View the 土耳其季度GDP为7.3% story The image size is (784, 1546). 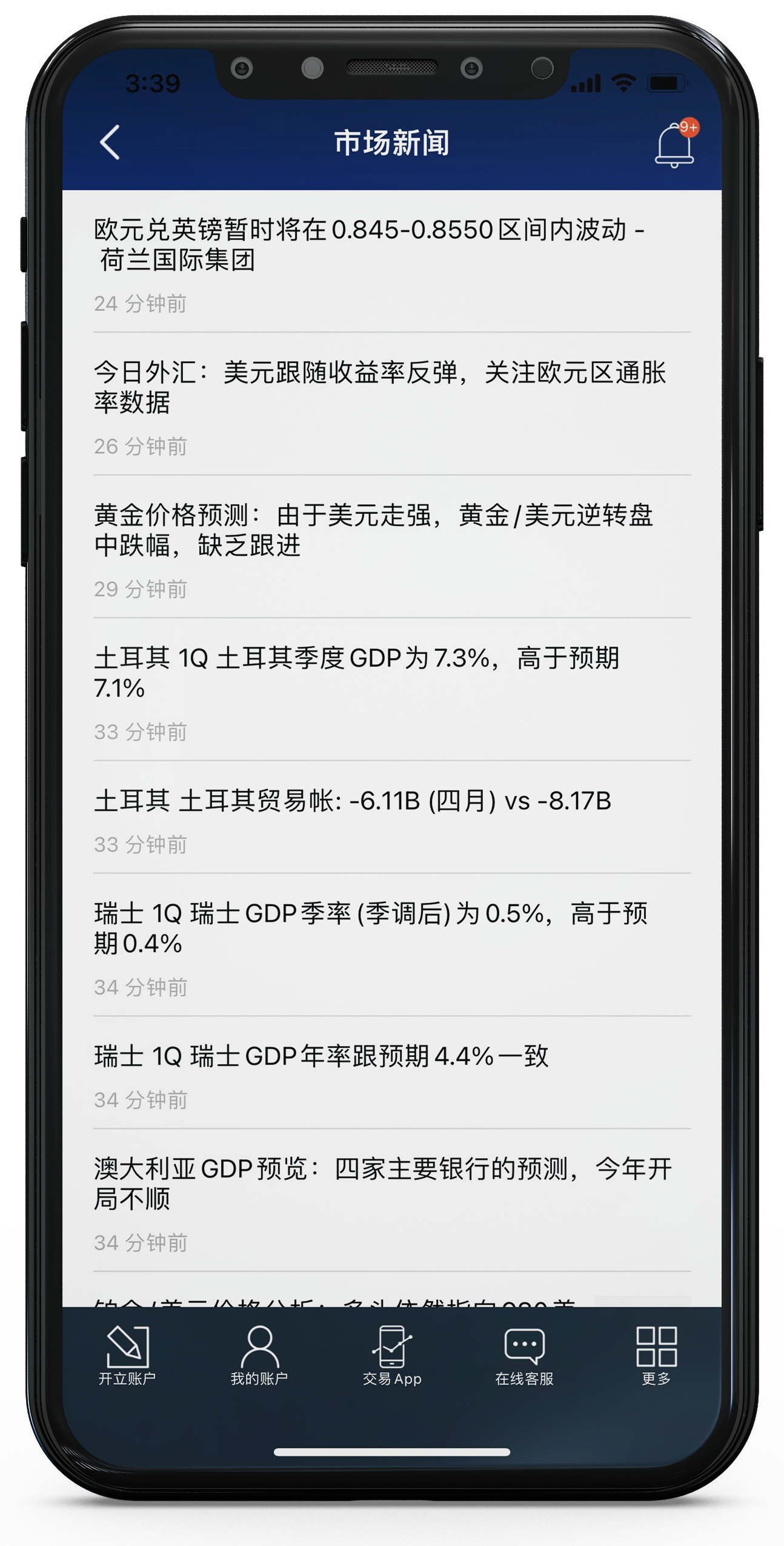coord(391,690)
